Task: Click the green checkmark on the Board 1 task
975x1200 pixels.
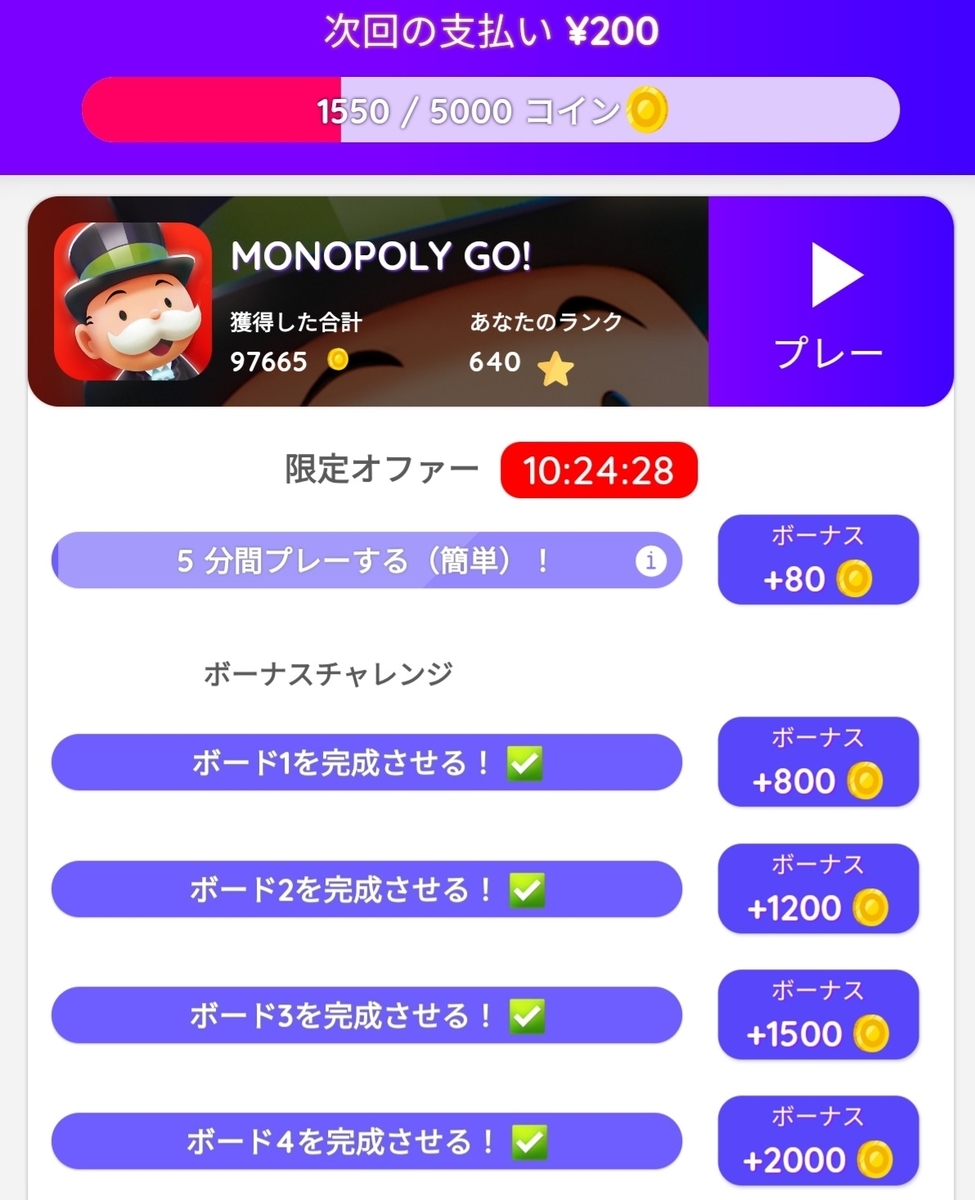Action: coord(525,762)
